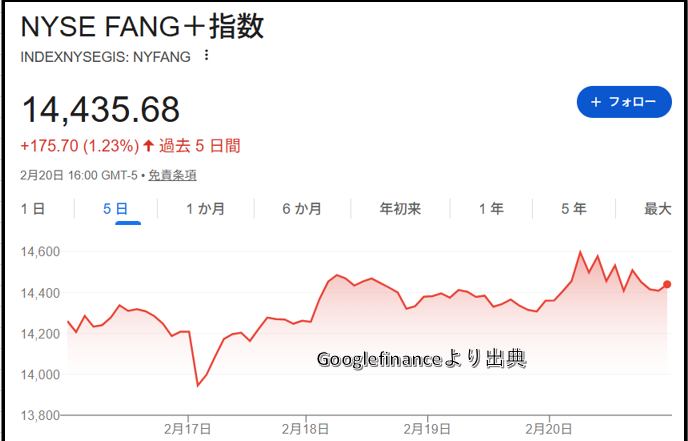
Task: Open the 免責条項 disclaimer link
Action: (174, 175)
